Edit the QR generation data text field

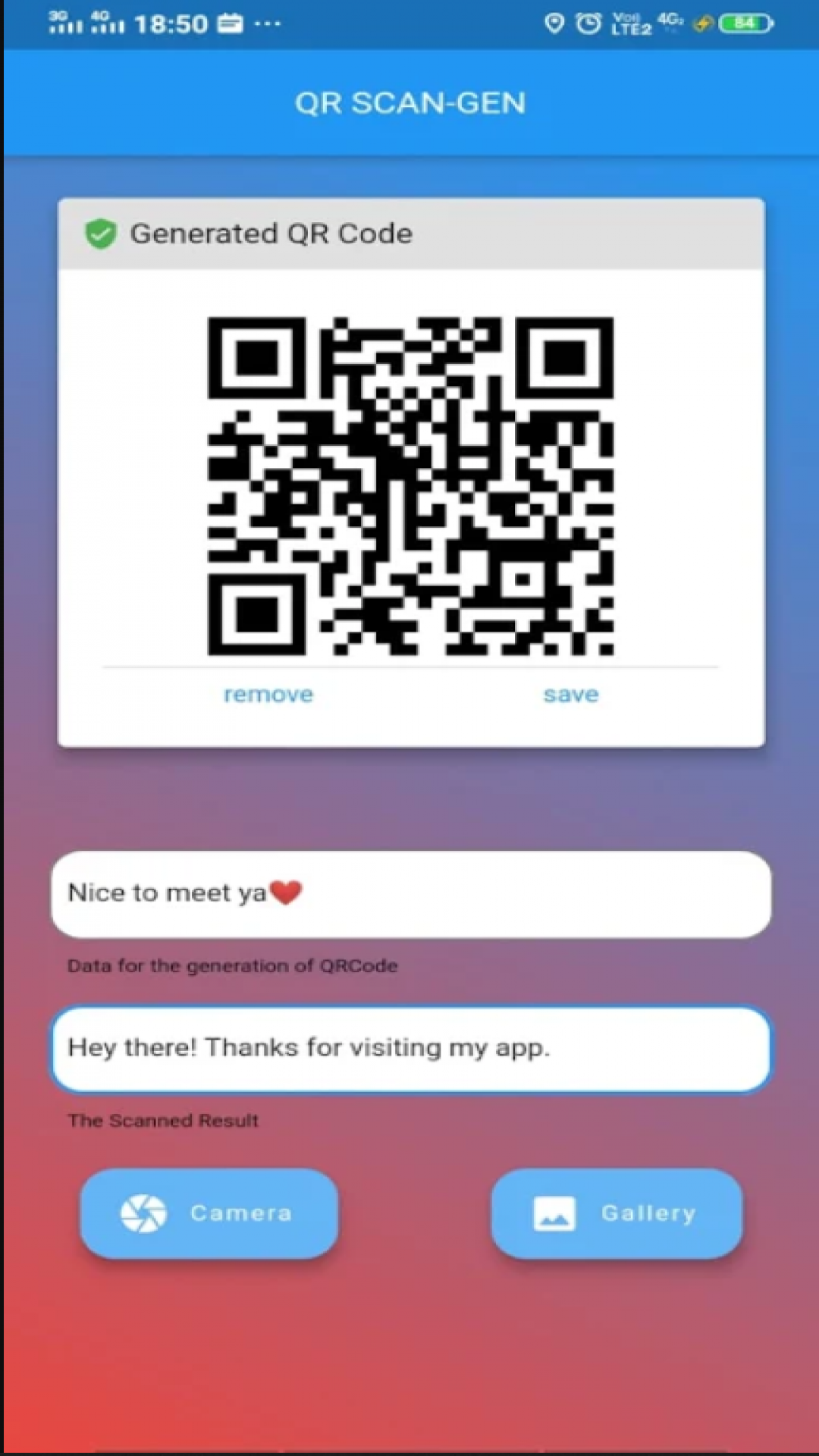click(410, 894)
